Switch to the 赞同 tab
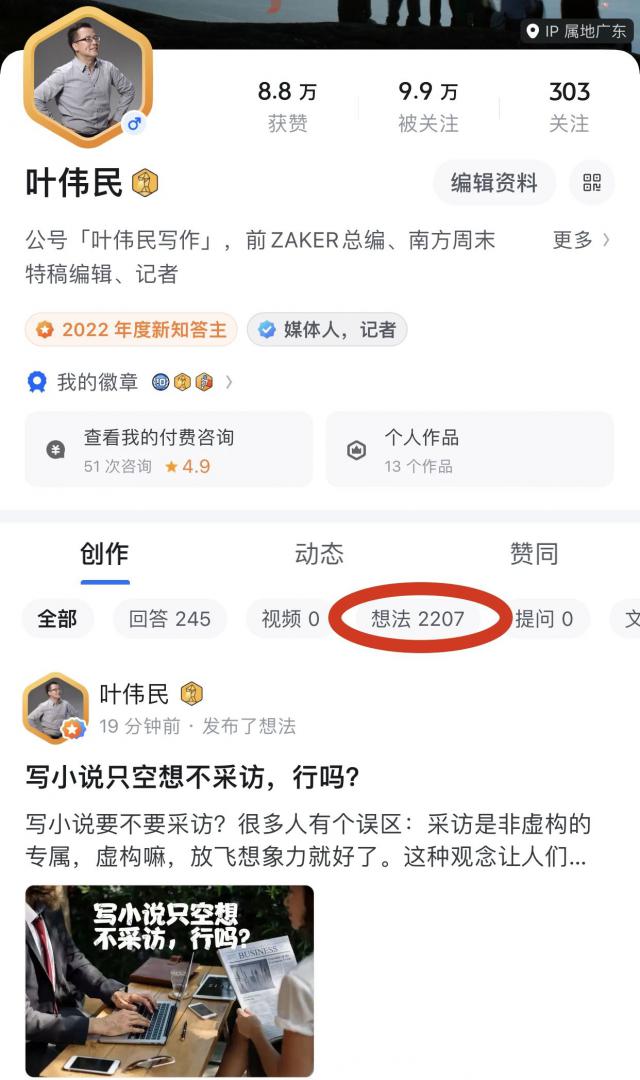The height and width of the screenshot is (1080, 640). [x=533, y=554]
